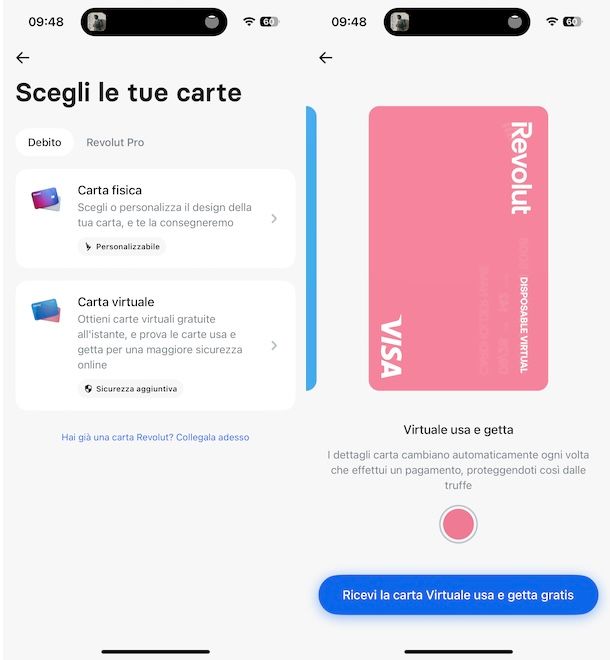Select the pink card color swatch
Viewport: 610px width, 660px height.
(458, 524)
